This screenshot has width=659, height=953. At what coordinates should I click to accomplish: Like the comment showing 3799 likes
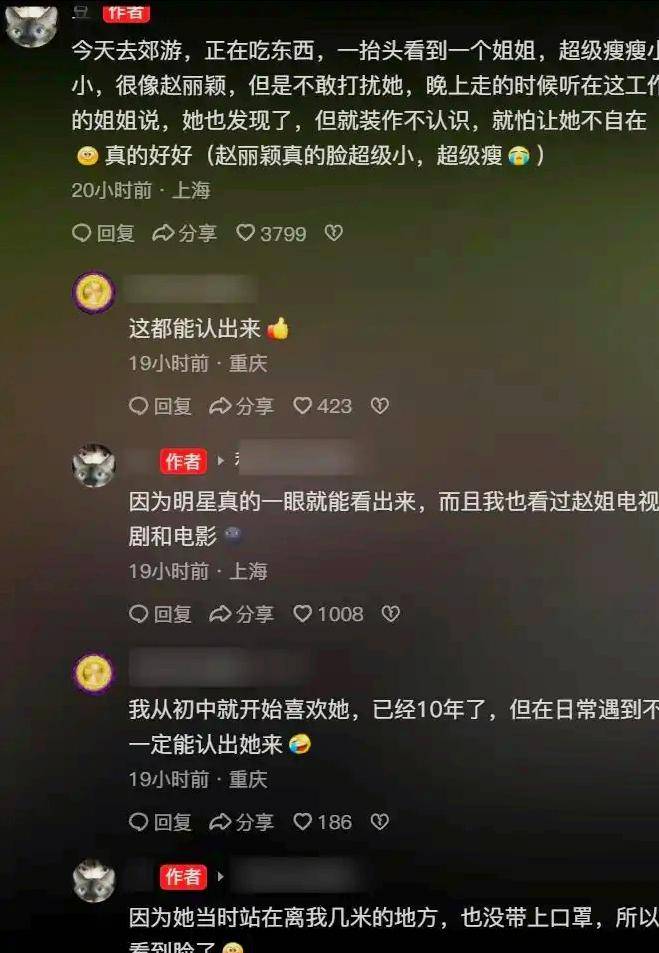tap(271, 233)
